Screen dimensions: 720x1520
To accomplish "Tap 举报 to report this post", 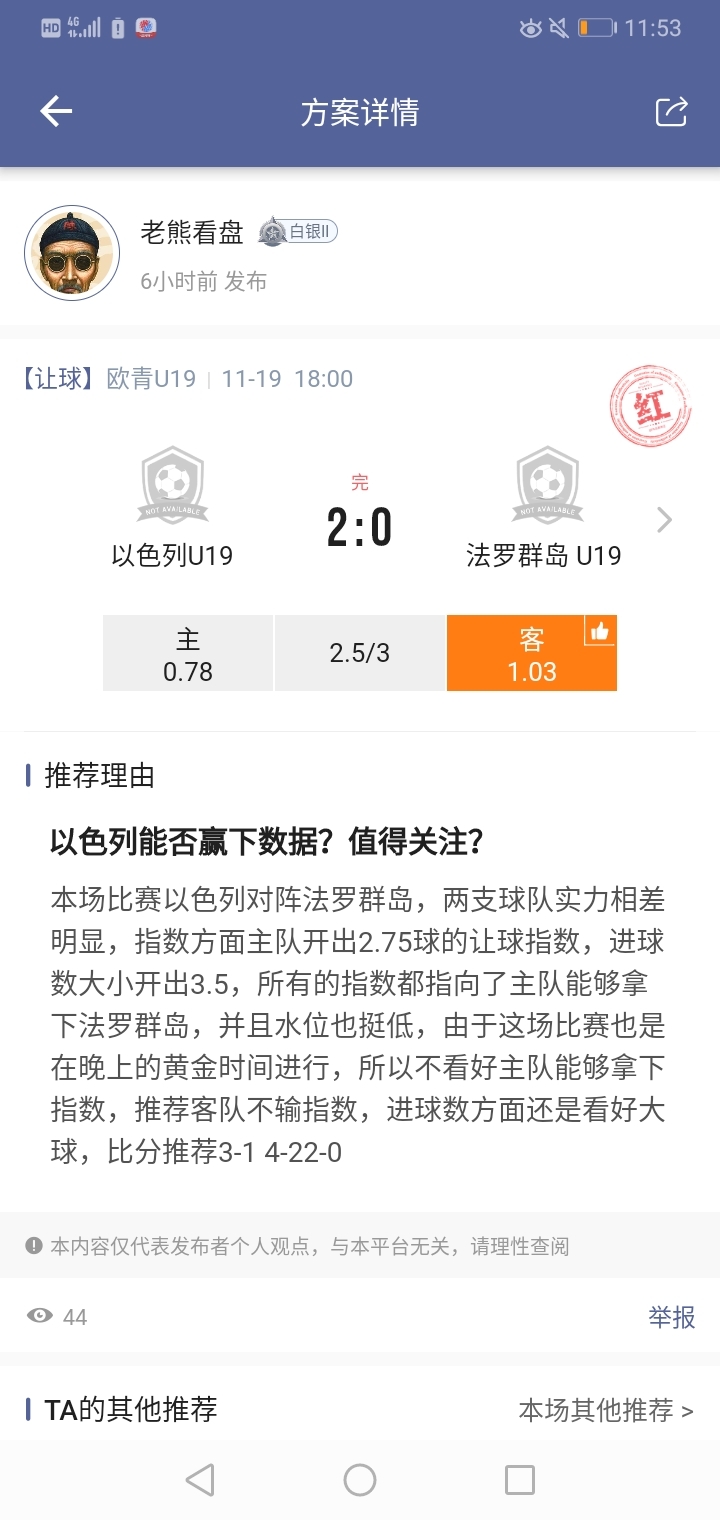I will click(x=671, y=1317).
